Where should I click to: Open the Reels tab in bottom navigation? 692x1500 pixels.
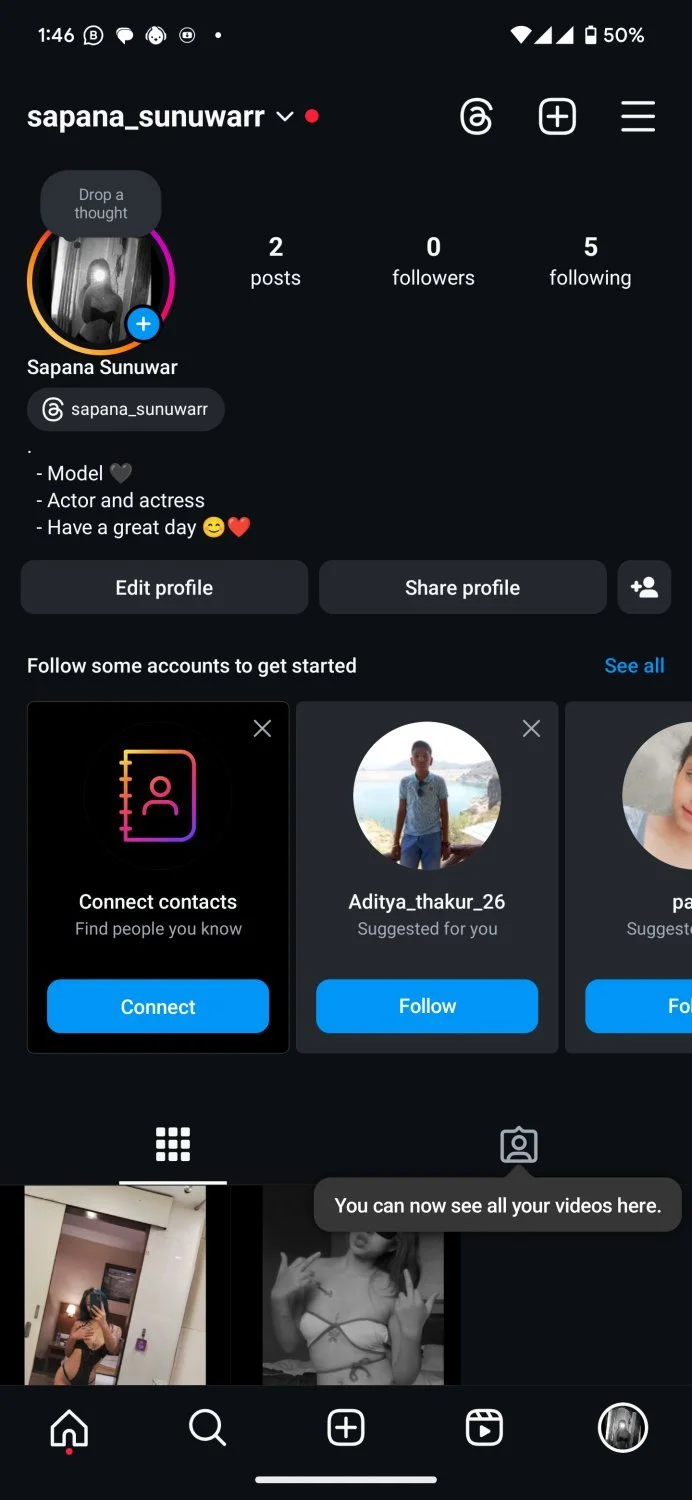[x=484, y=1428]
